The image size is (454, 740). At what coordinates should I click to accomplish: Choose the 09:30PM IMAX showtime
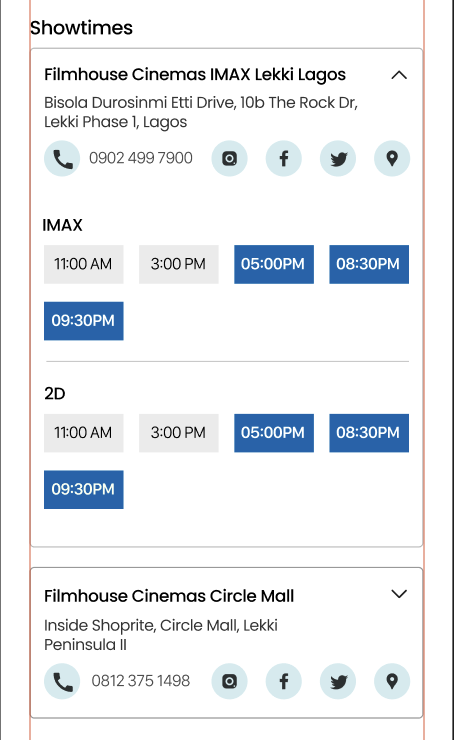coord(84,321)
